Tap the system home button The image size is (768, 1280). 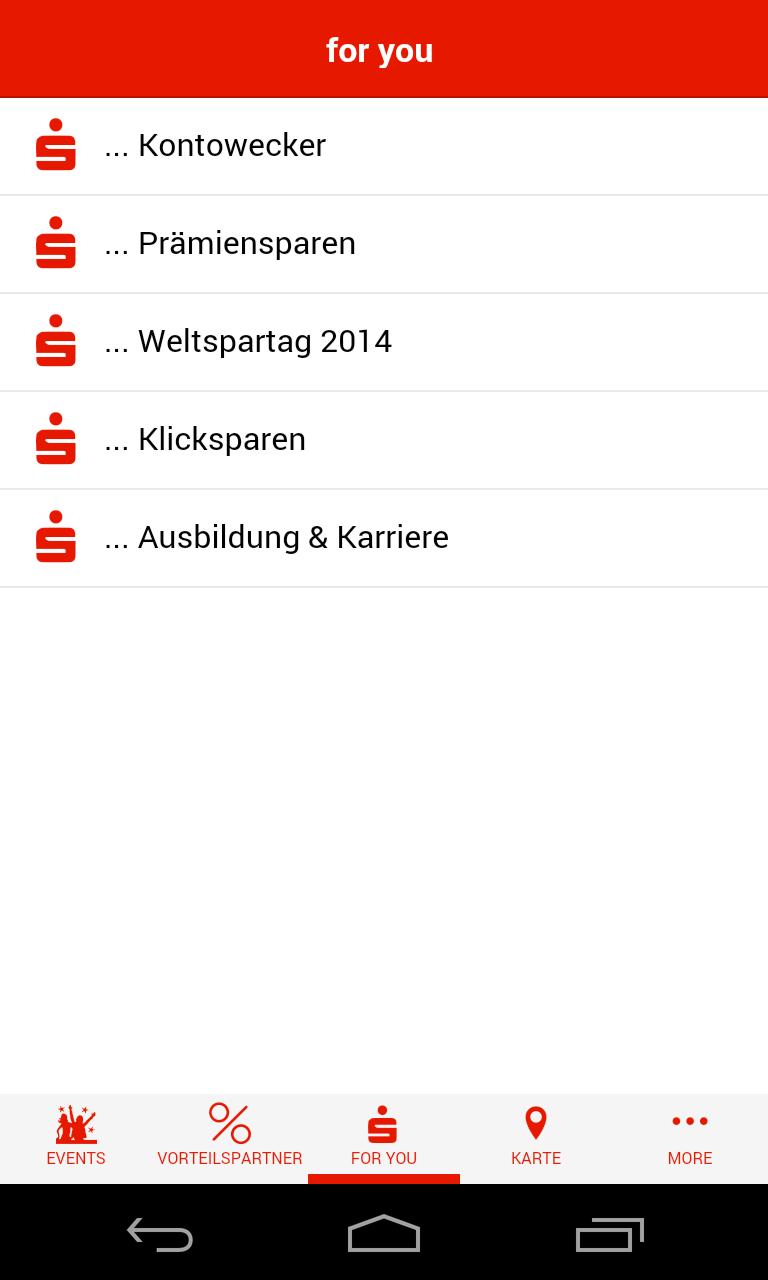coord(384,1234)
